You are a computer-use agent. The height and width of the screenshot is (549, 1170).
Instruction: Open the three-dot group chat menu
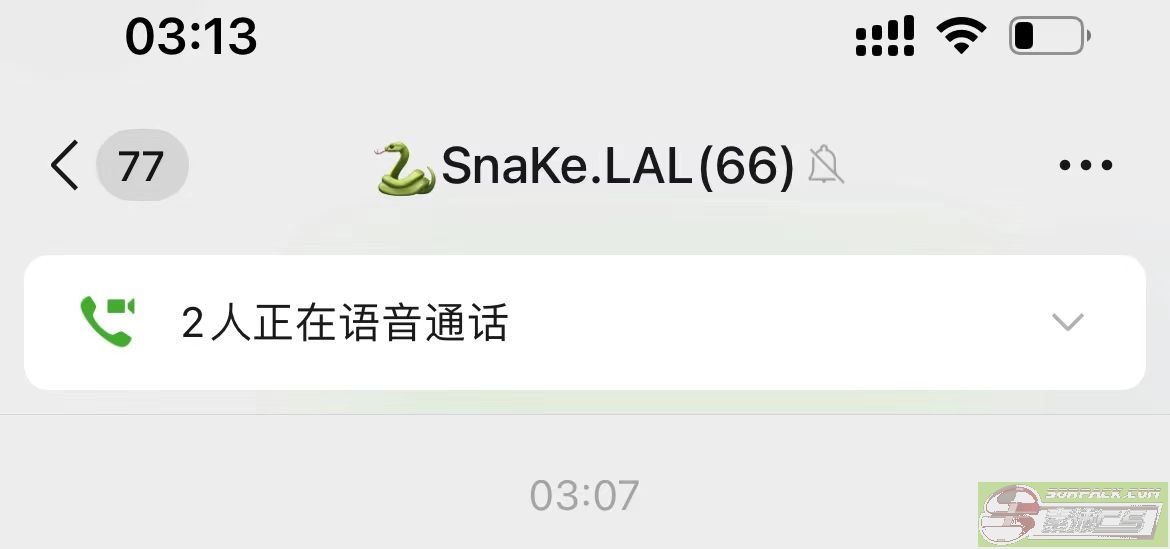coord(1085,166)
